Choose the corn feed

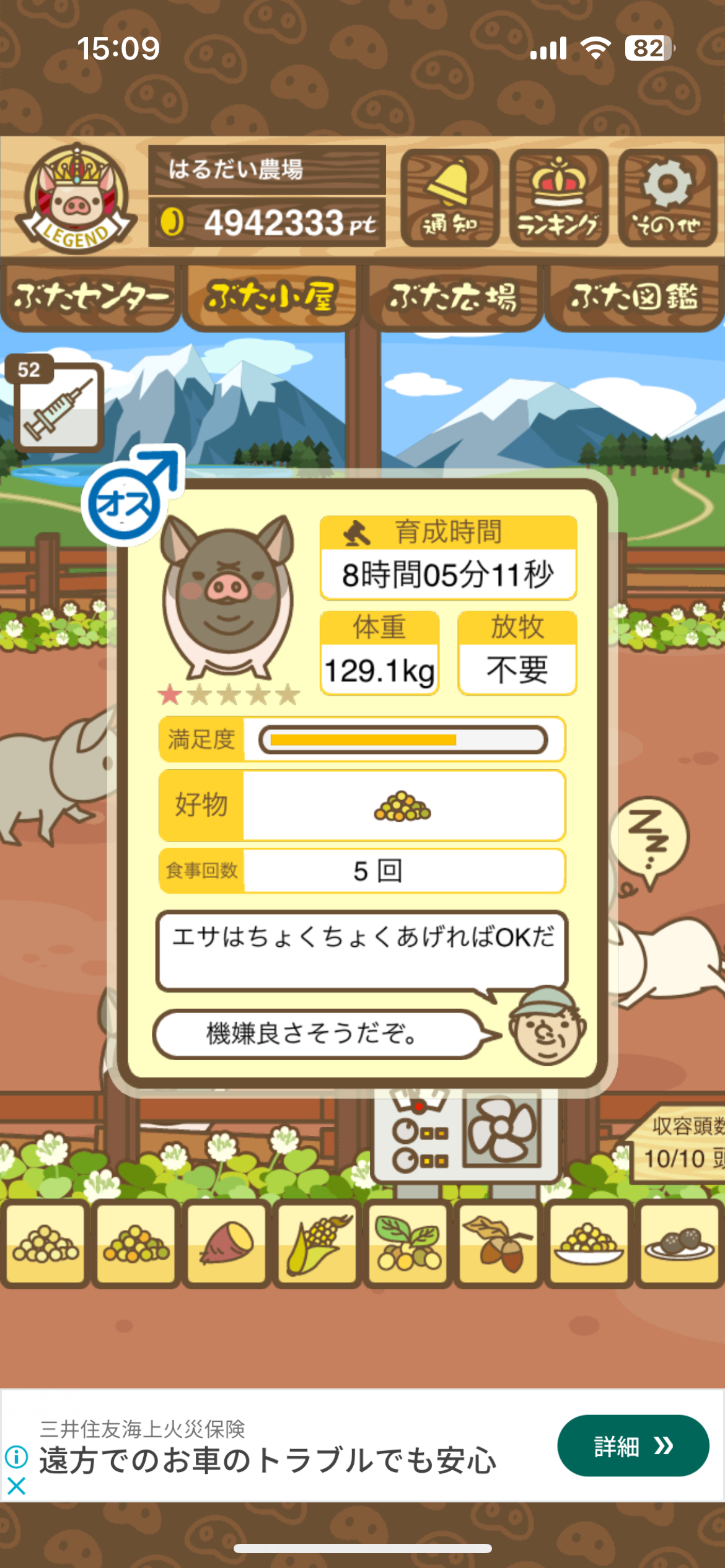(317, 1243)
